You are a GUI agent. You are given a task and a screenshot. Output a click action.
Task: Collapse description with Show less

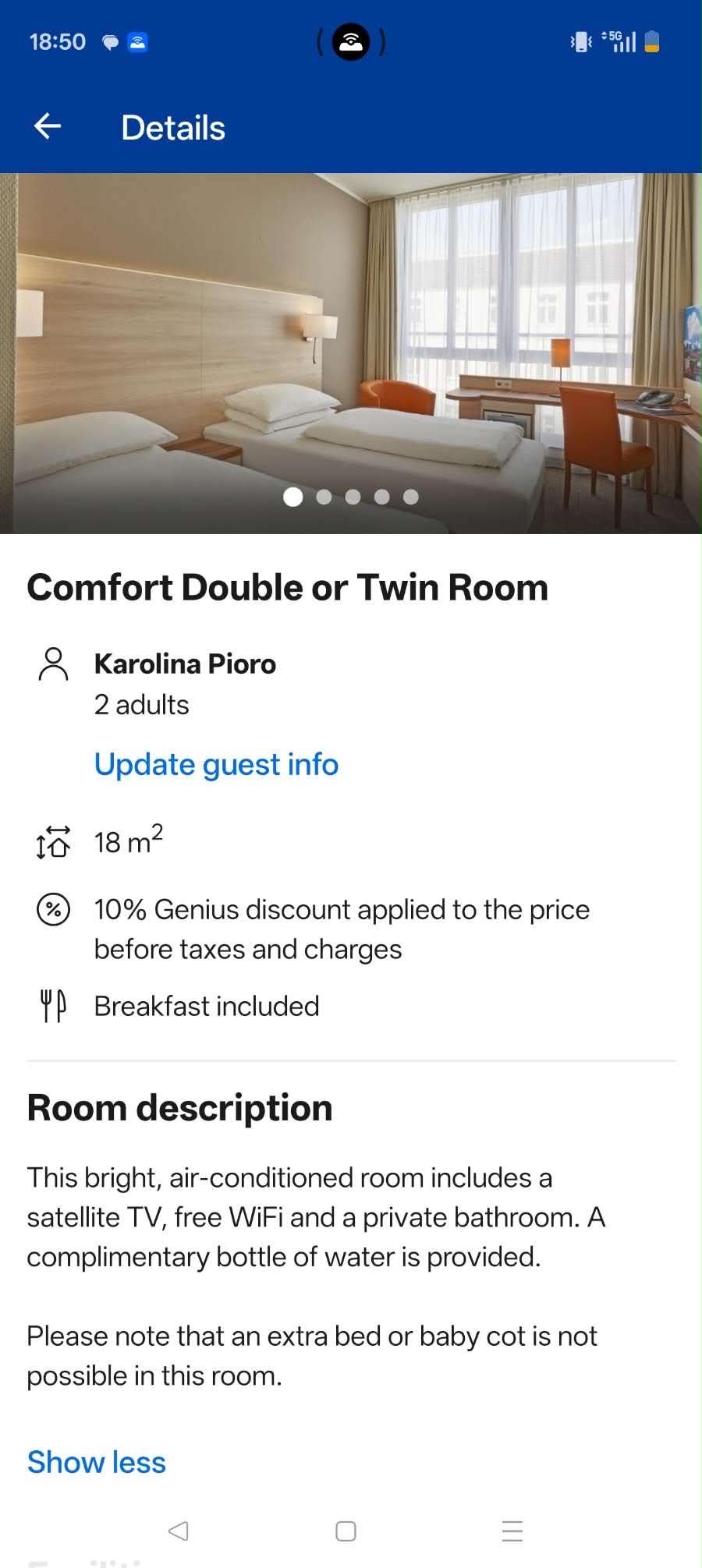click(x=97, y=1462)
